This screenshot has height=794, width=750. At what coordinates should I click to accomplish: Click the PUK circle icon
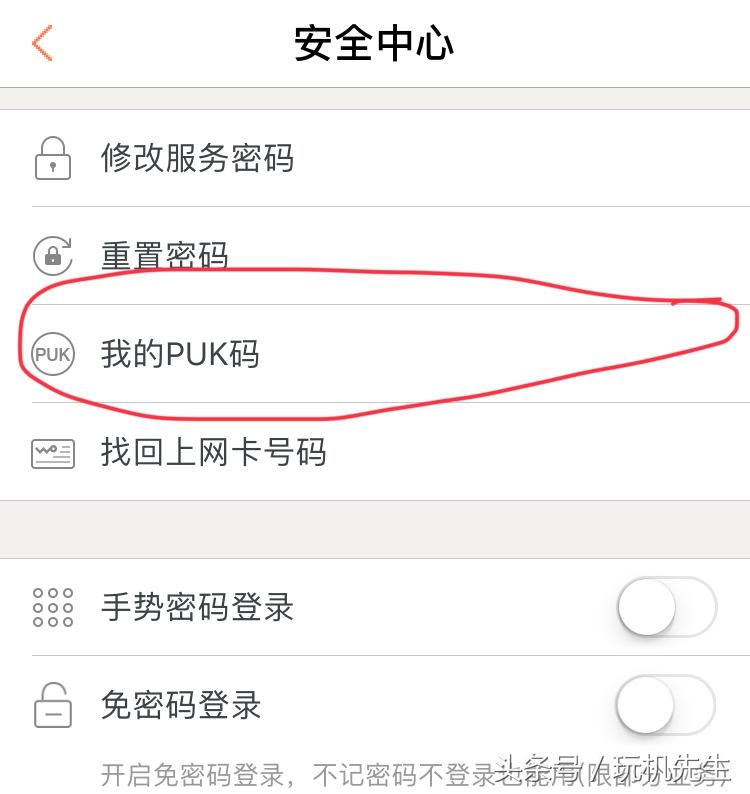[53, 355]
